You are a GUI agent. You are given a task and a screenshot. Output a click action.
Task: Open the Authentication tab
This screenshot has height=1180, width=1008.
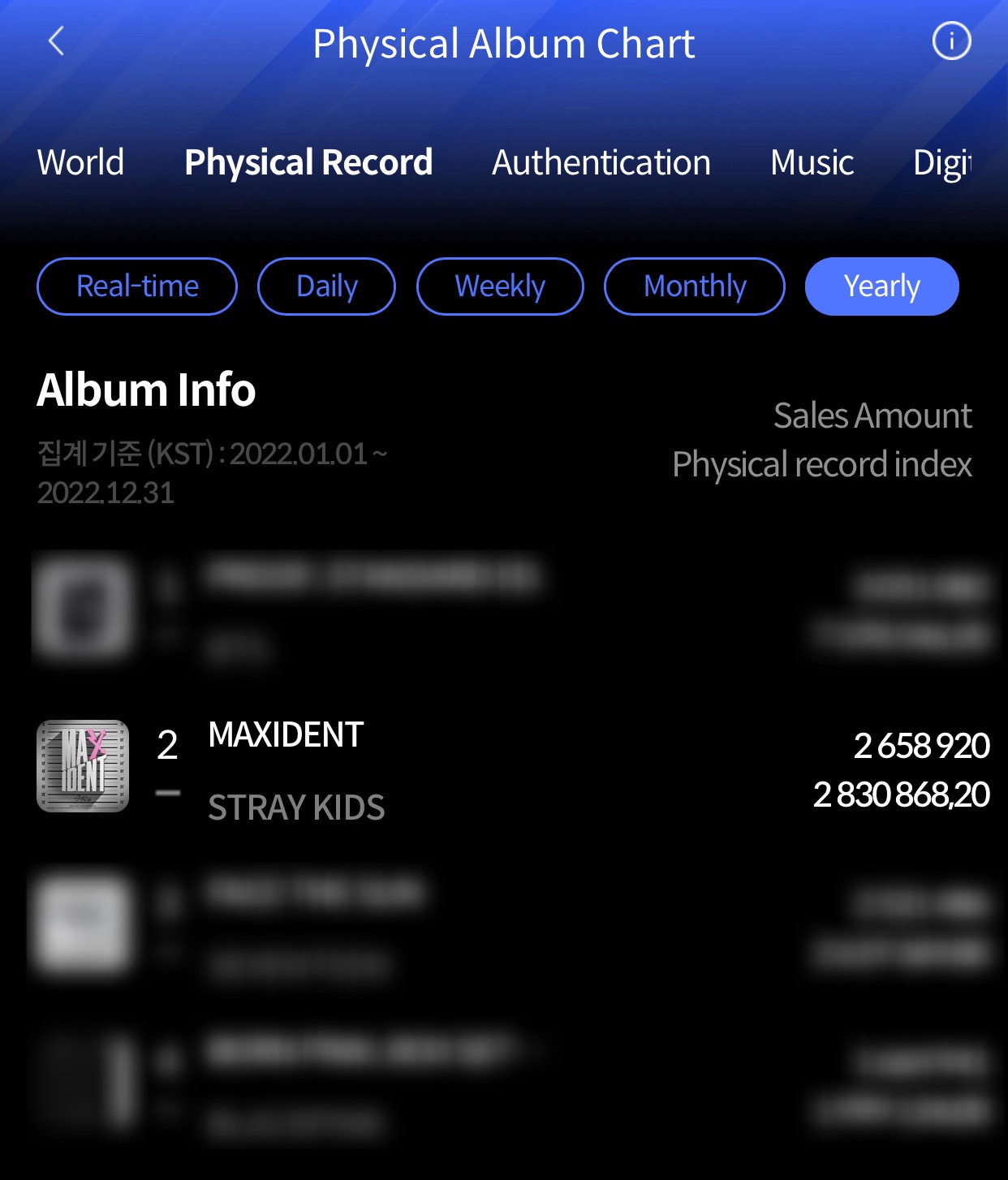tap(601, 162)
